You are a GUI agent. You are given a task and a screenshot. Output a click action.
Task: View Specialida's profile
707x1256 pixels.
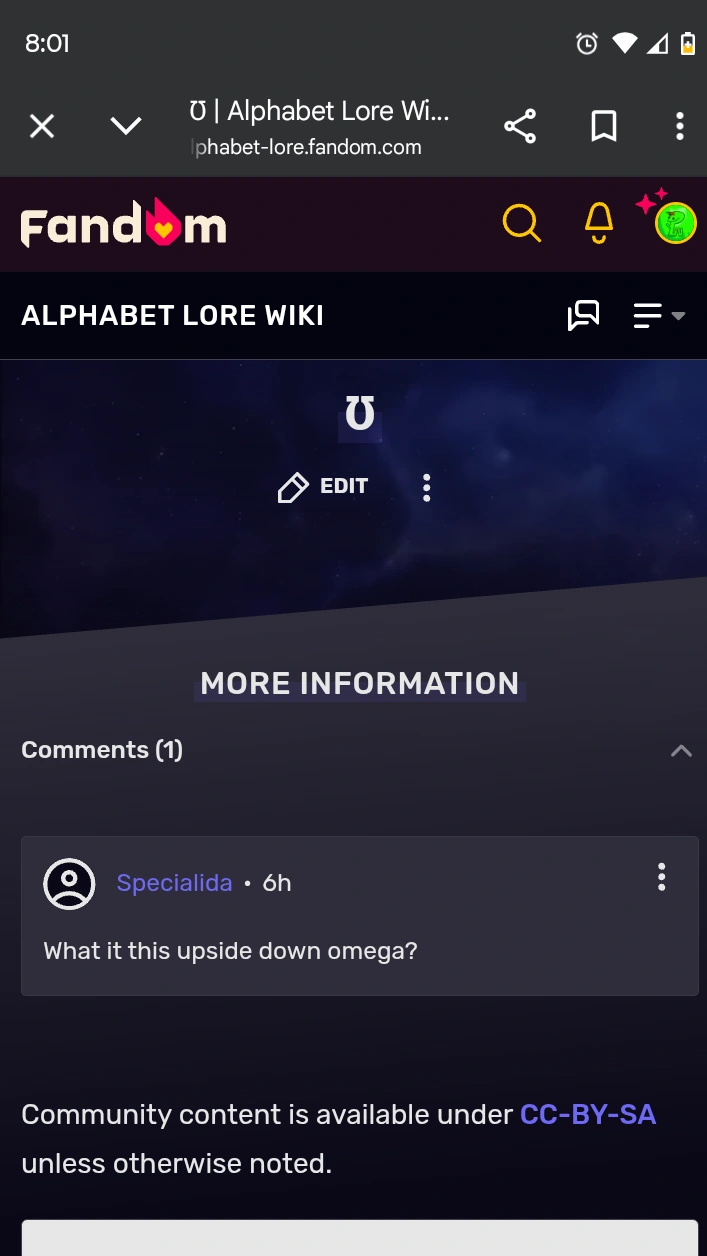pos(174,883)
